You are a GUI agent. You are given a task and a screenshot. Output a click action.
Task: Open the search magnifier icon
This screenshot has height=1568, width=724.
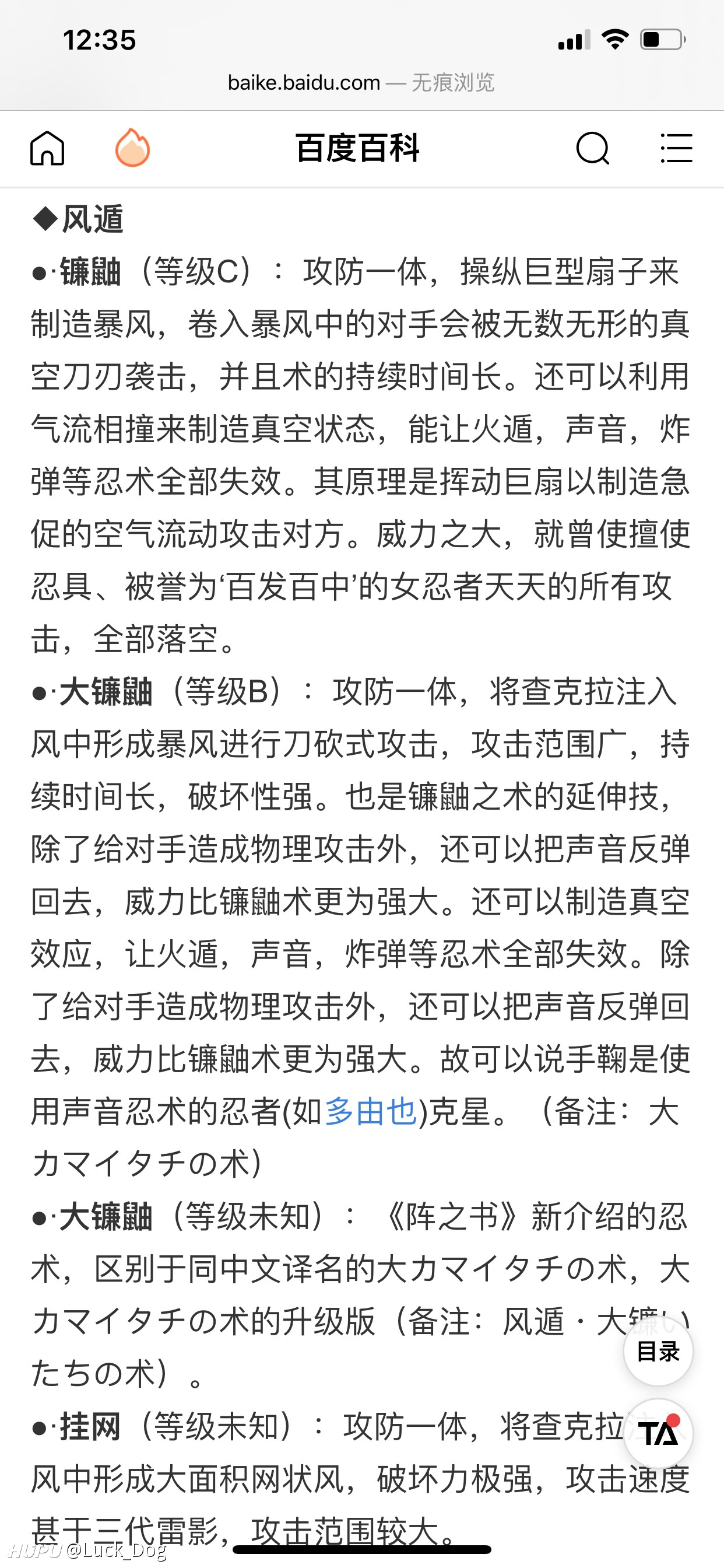[x=593, y=148]
